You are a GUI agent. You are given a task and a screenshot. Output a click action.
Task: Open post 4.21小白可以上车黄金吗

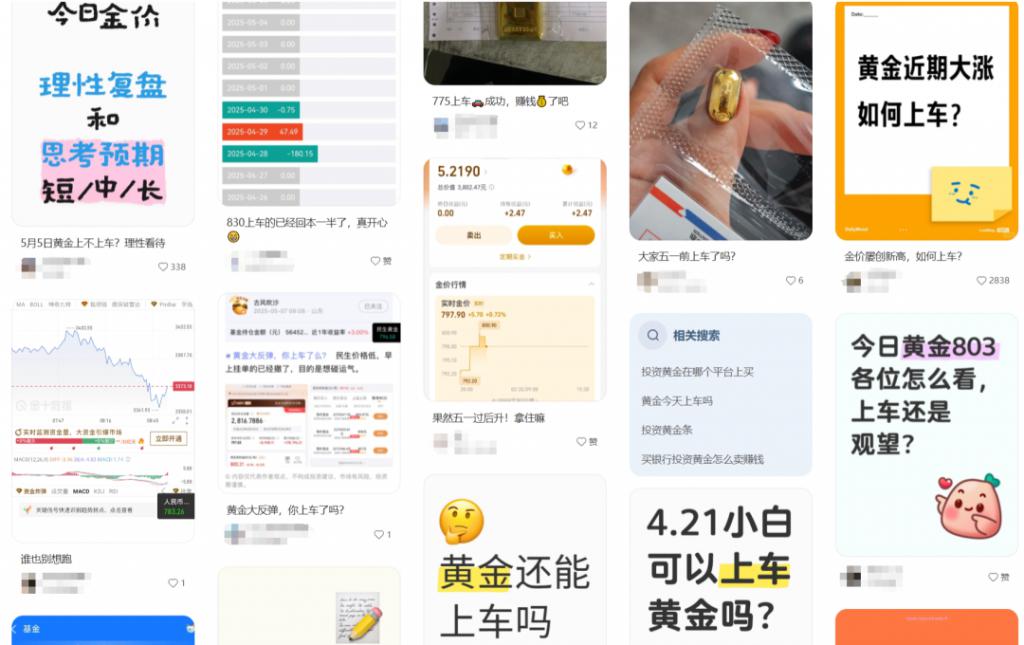(x=720, y=565)
